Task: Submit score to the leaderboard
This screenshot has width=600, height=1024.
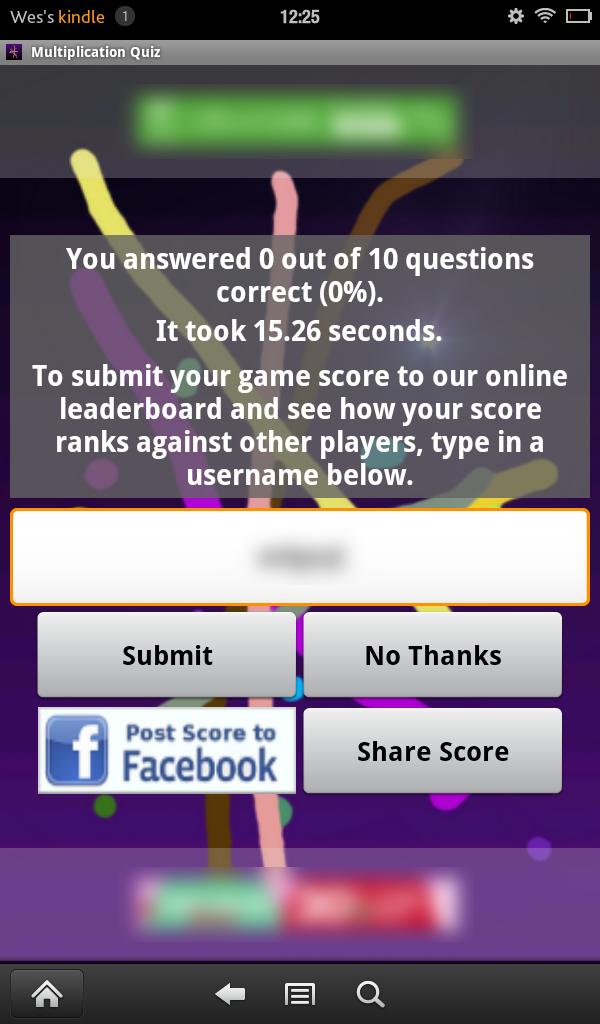Action: (x=167, y=655)
